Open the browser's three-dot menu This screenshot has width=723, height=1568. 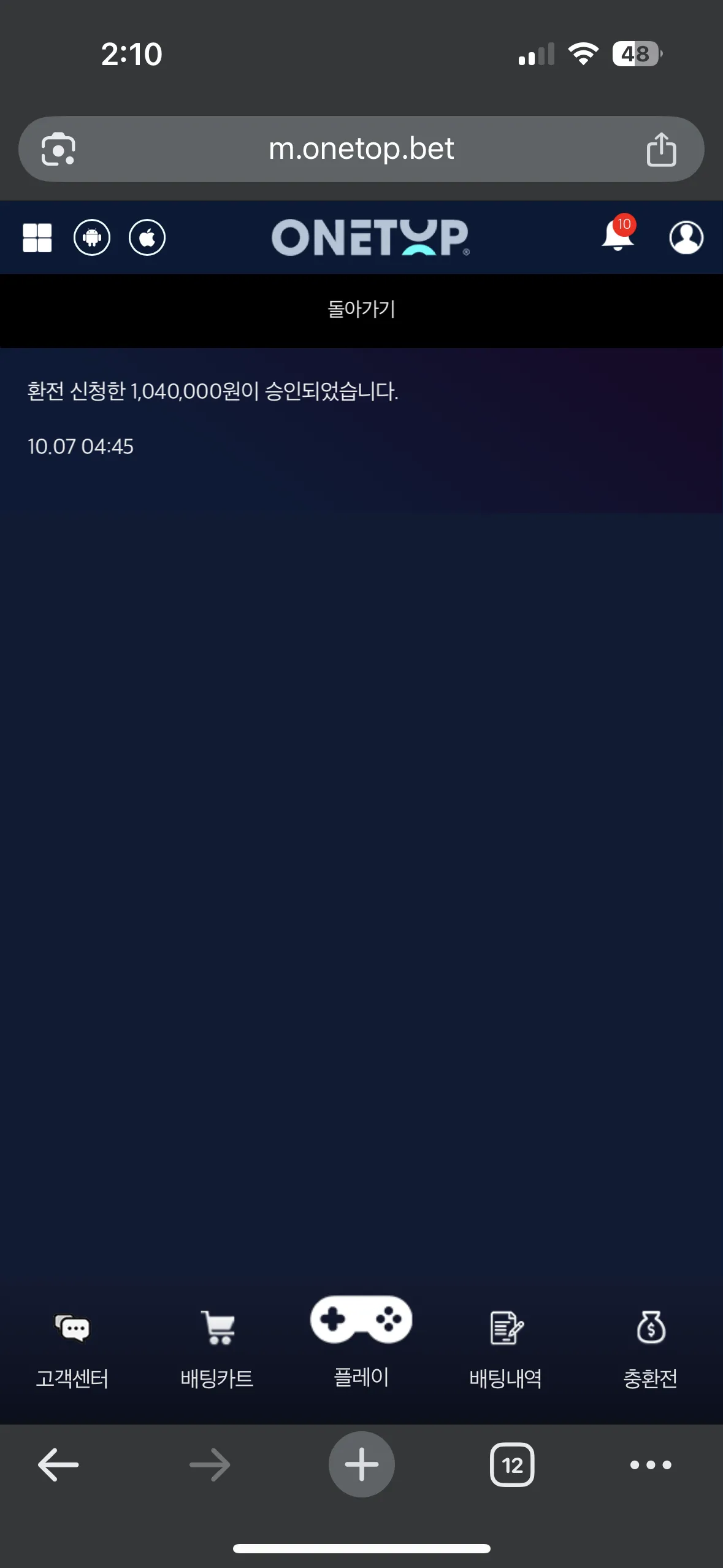pyautogui.click(x=651, y=1465)
